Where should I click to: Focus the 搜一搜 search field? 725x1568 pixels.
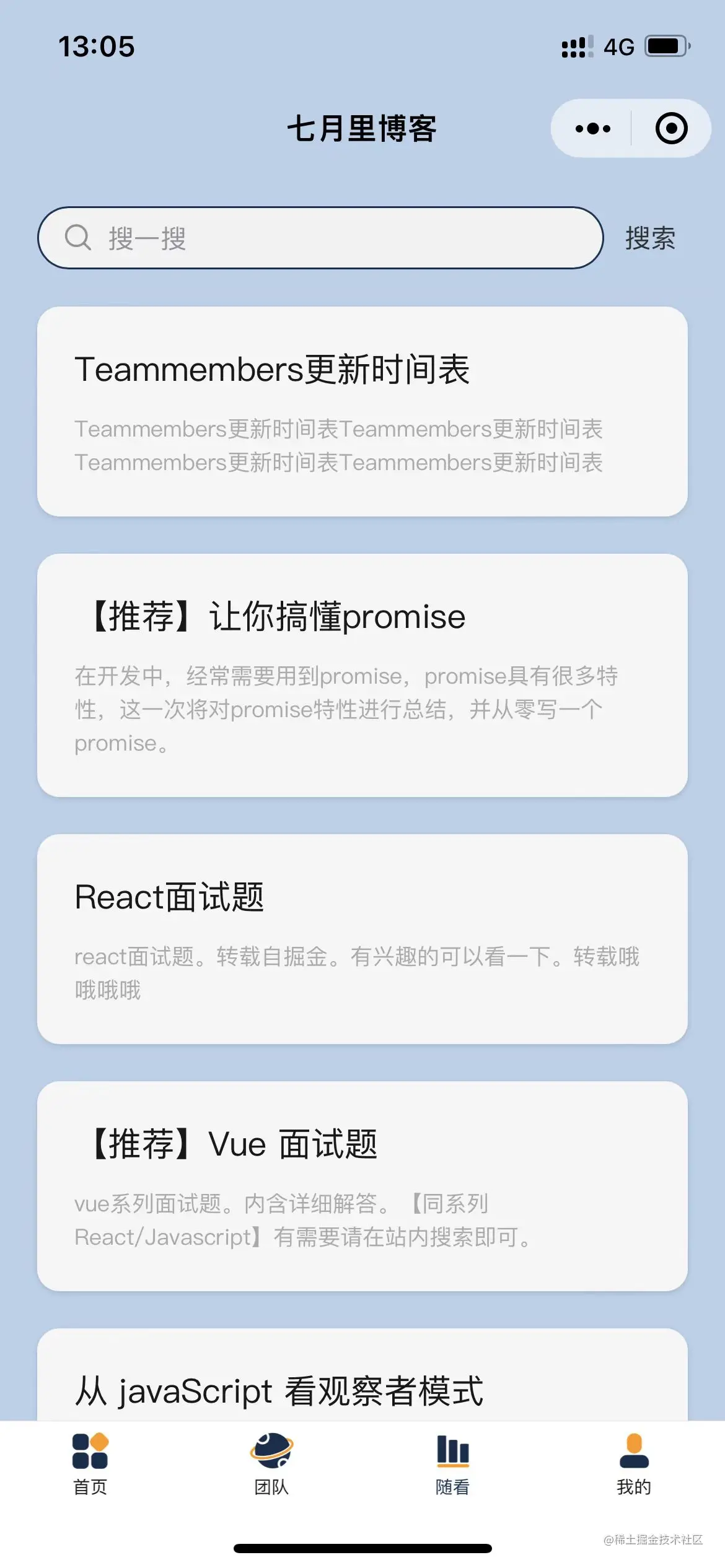click(x=320, y=238)
